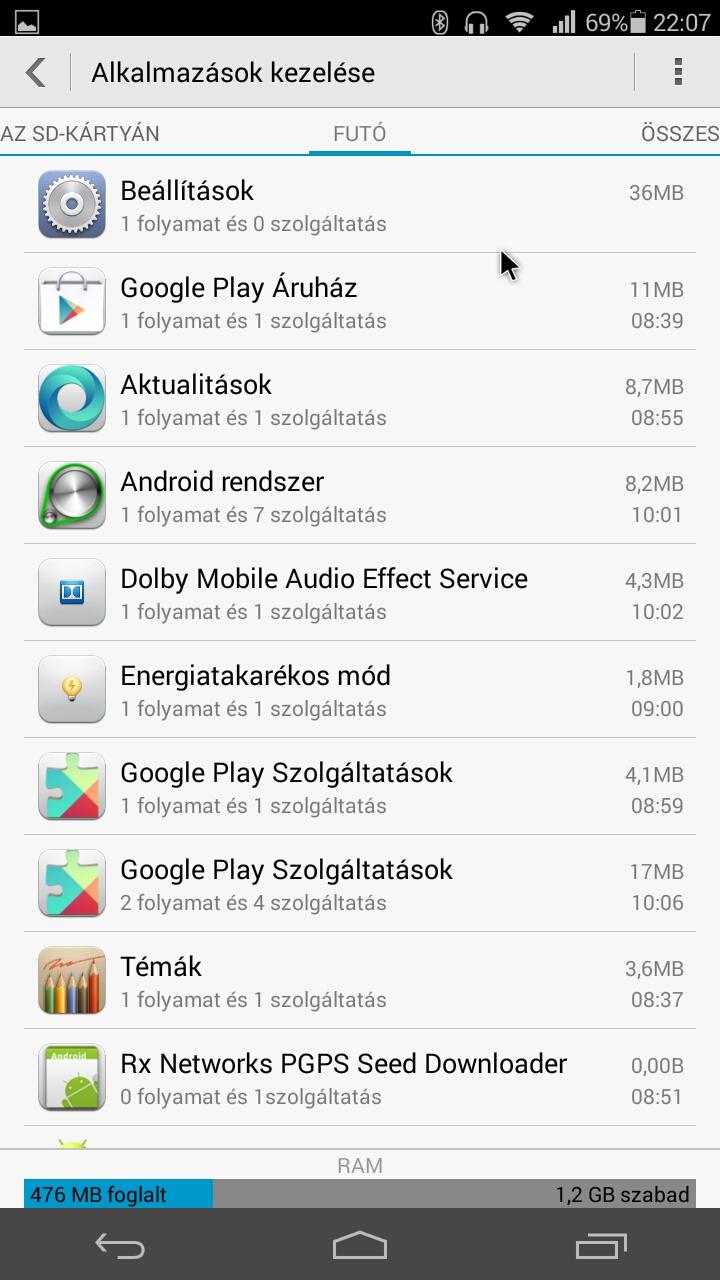
Task: Open Android rendszer process details
Action: (x=360, y=496)
